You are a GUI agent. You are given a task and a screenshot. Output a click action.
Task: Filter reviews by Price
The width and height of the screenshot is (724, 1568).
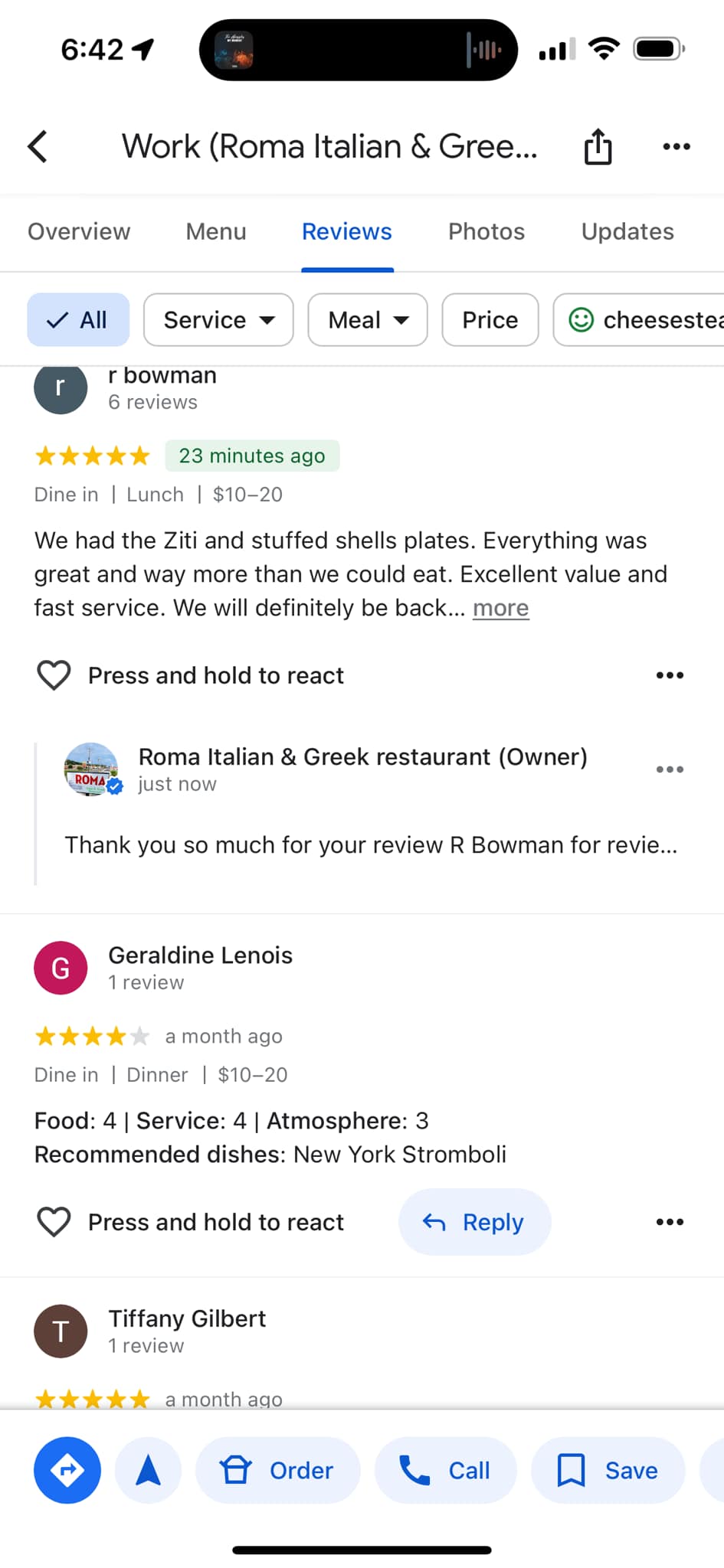click(x=490, y=320)
